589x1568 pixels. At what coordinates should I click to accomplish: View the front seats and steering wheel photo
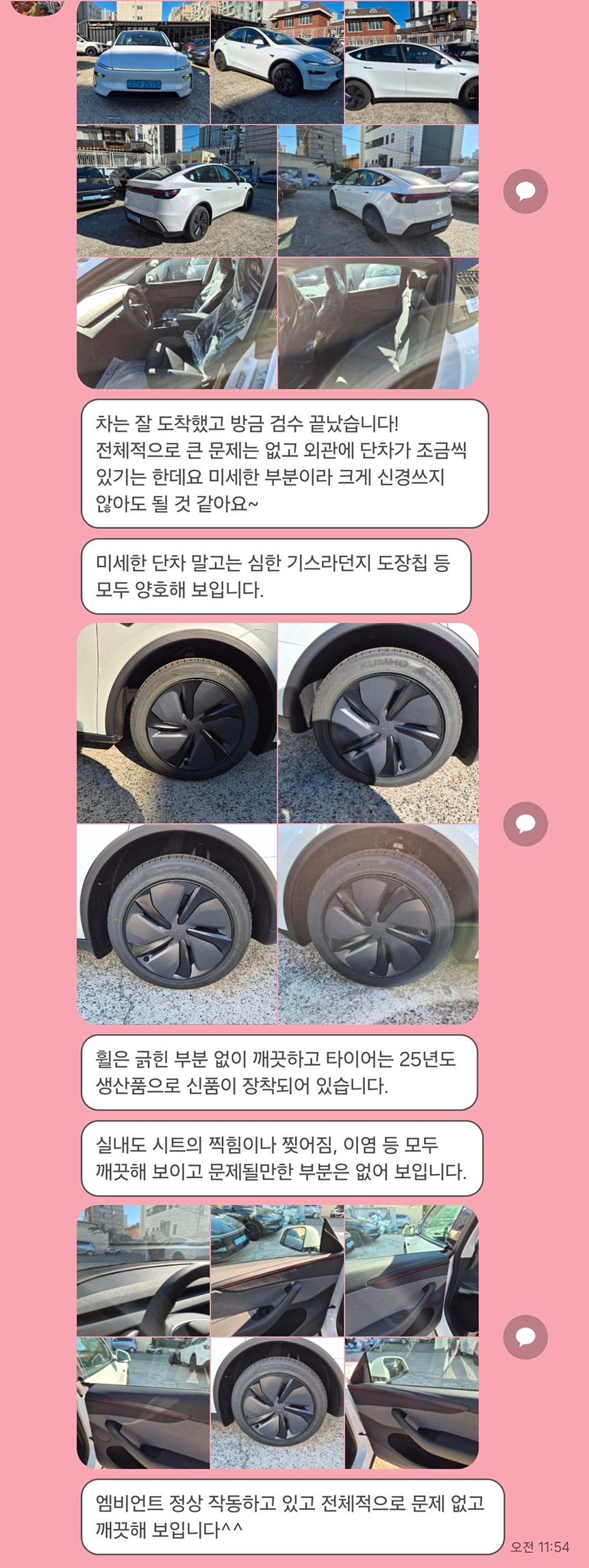177,323
